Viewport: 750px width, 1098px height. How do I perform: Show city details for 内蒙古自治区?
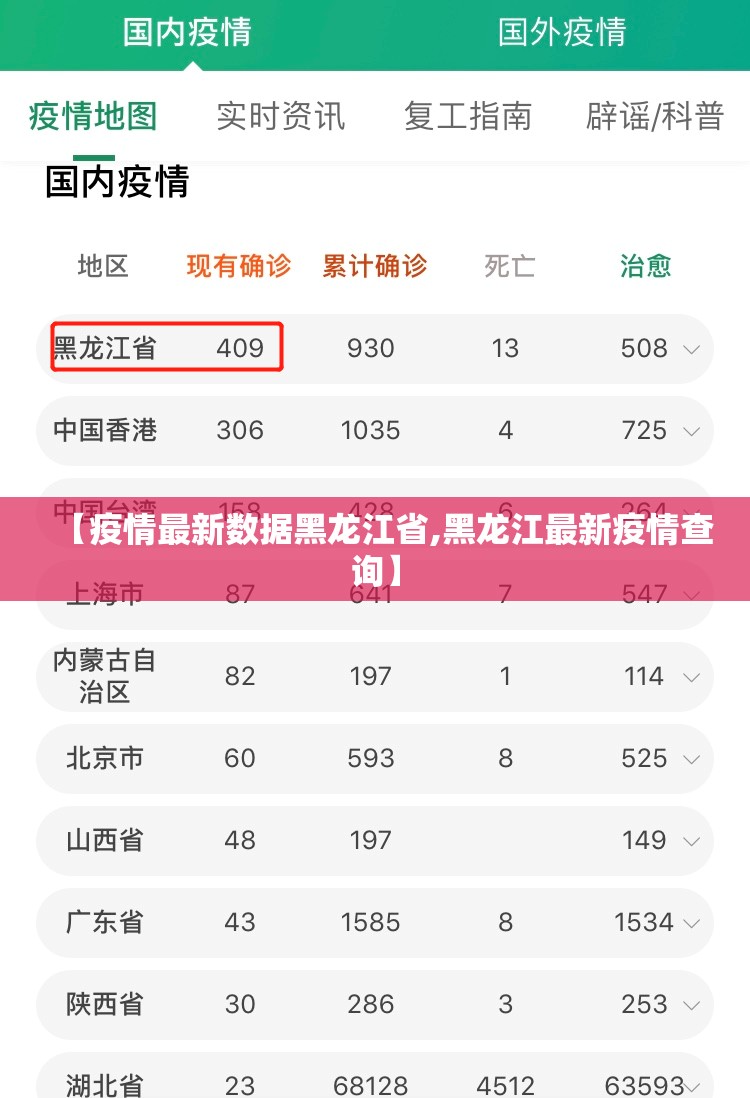pos(691,677)
